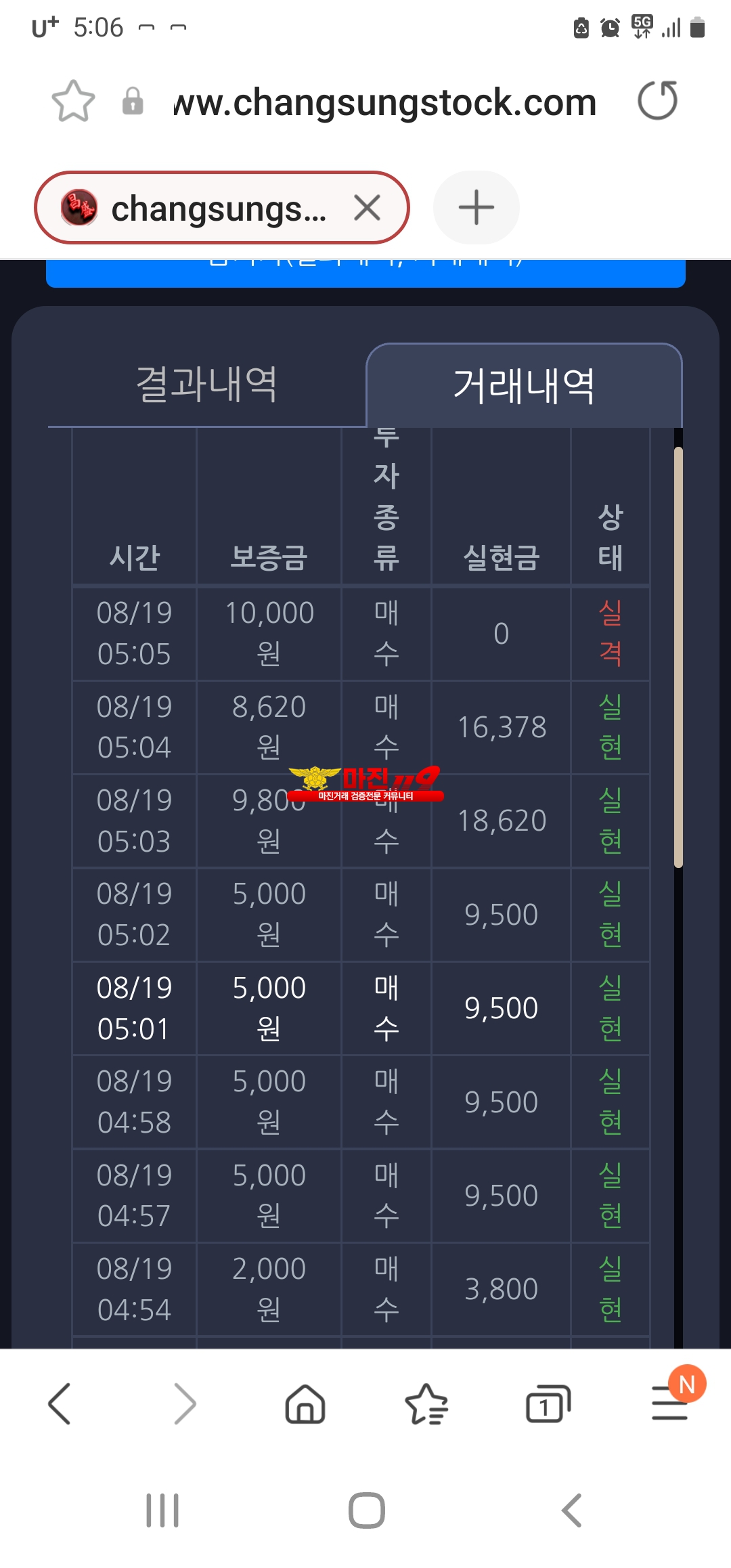Open recent apps from the navigation bar
Image resolution: width=731 pixels, height=1568 pixels.
(162, 1510)
